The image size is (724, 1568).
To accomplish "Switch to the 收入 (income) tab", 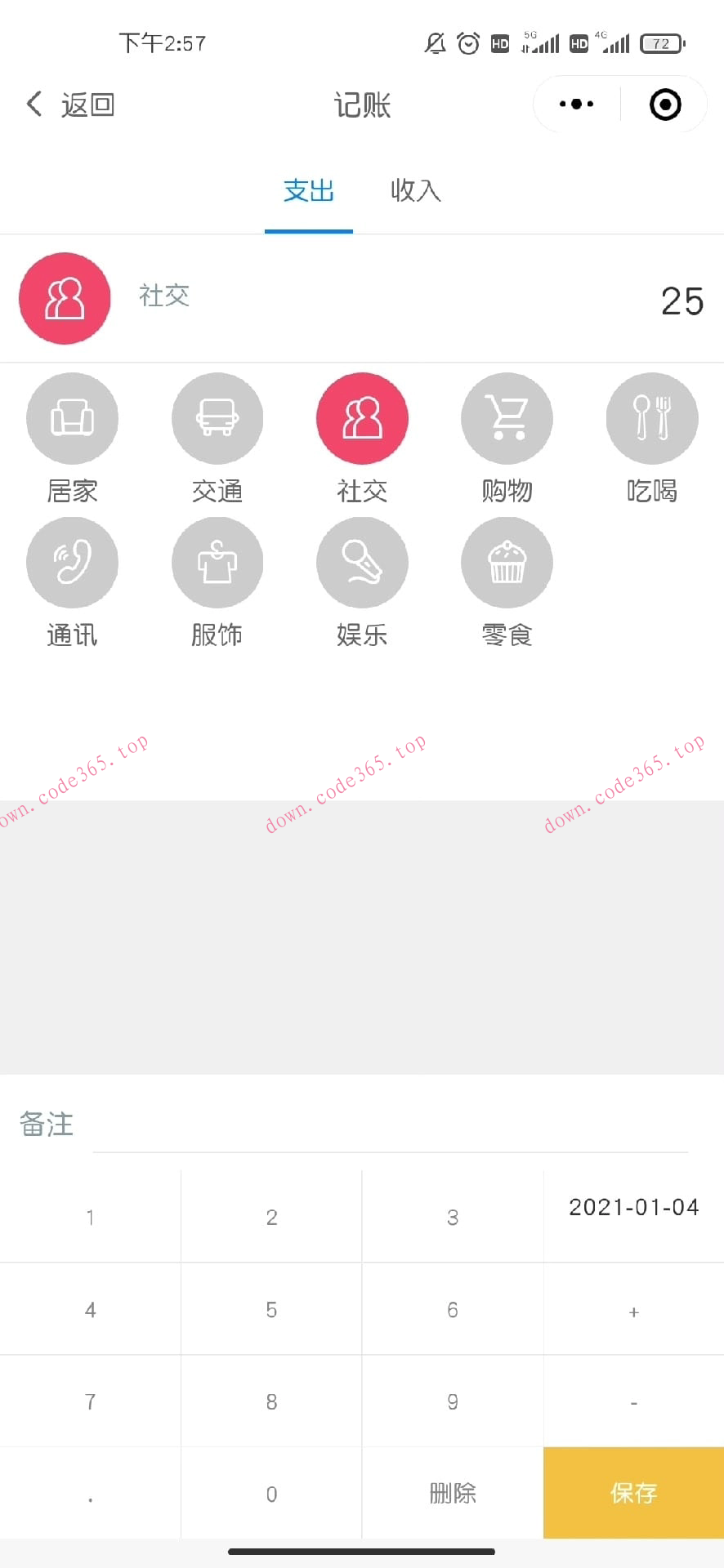I will [415, 191].
